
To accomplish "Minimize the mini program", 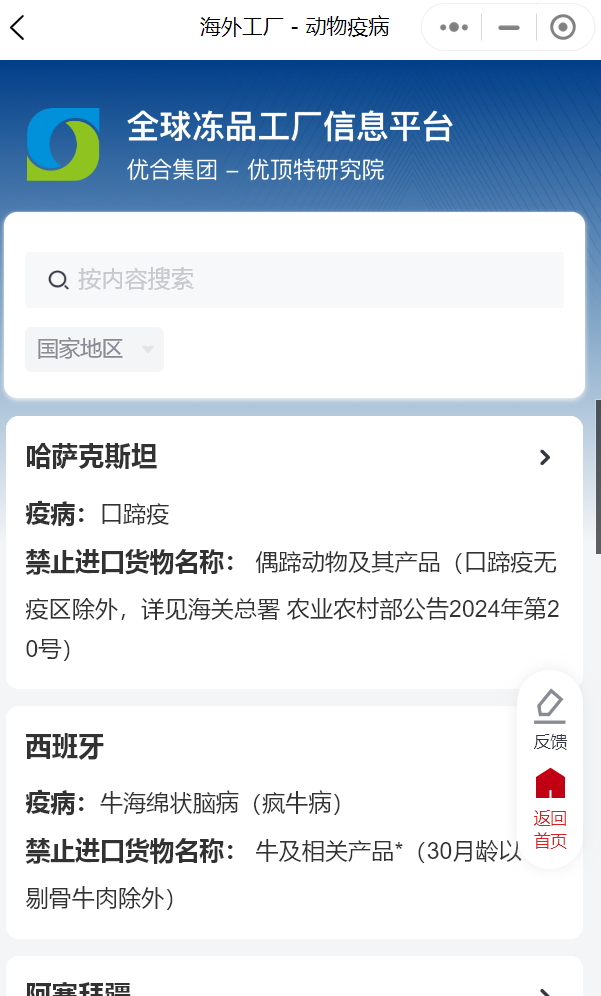I will [x=509, y=27].
